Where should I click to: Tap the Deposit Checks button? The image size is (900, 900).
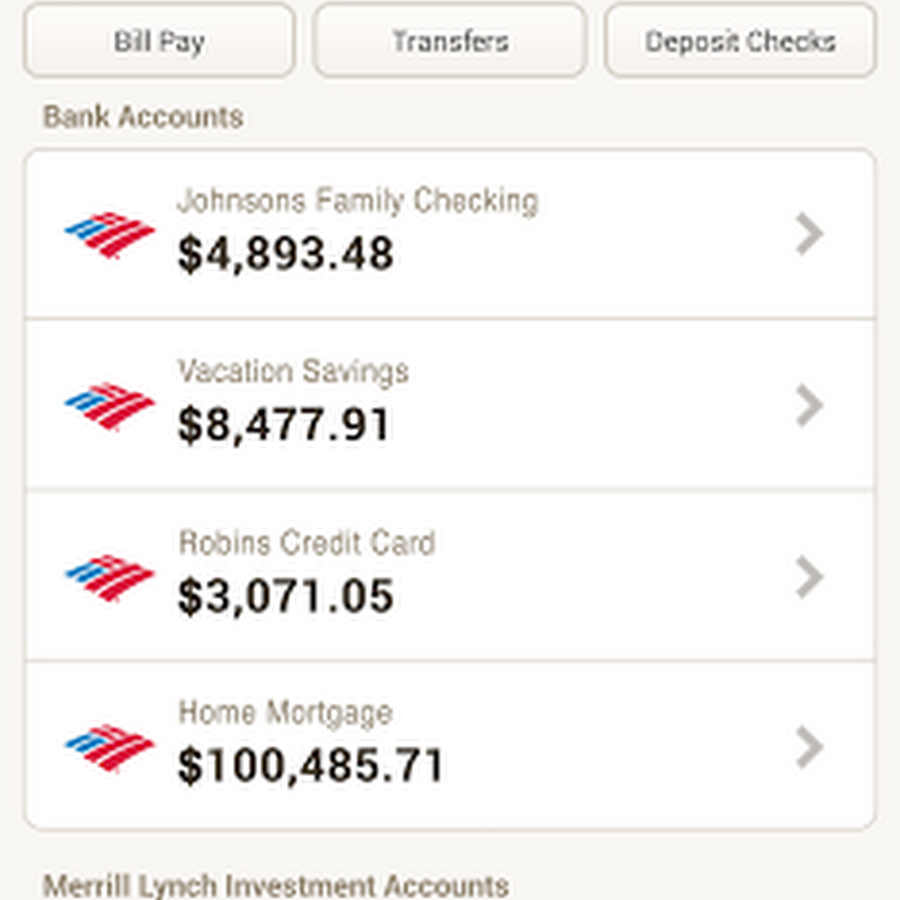(x=740, y=41)
